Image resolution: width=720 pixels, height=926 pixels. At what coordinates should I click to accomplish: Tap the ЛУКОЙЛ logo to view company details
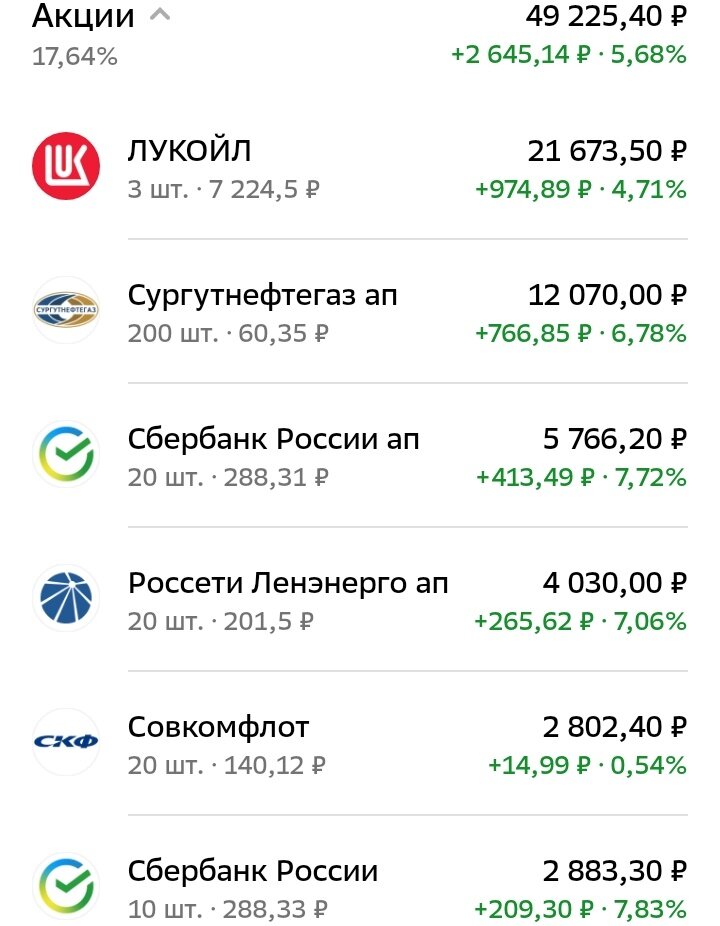(65, 164)
